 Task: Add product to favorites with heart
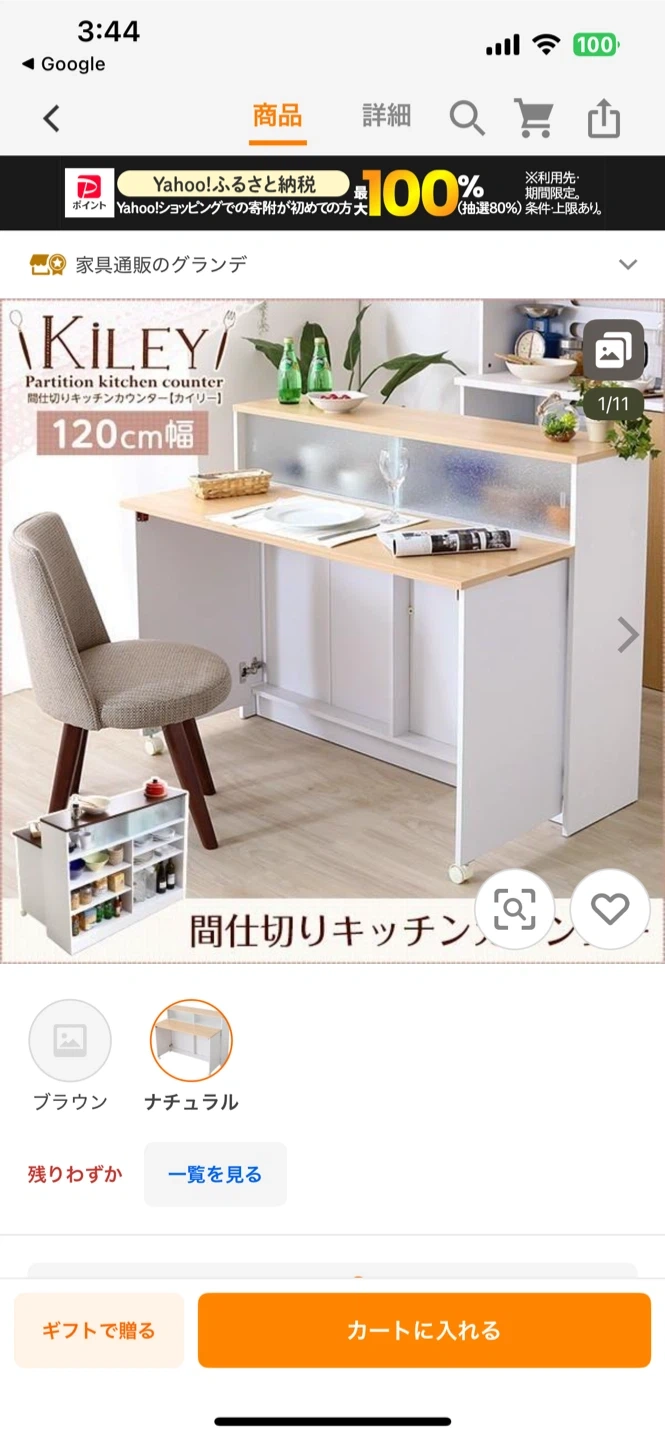coord(609,909)
